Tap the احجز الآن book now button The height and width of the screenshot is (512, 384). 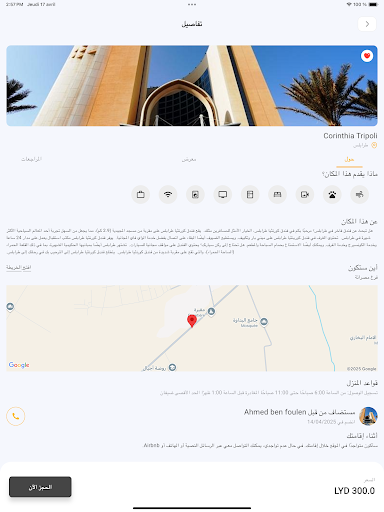(40, 487)
